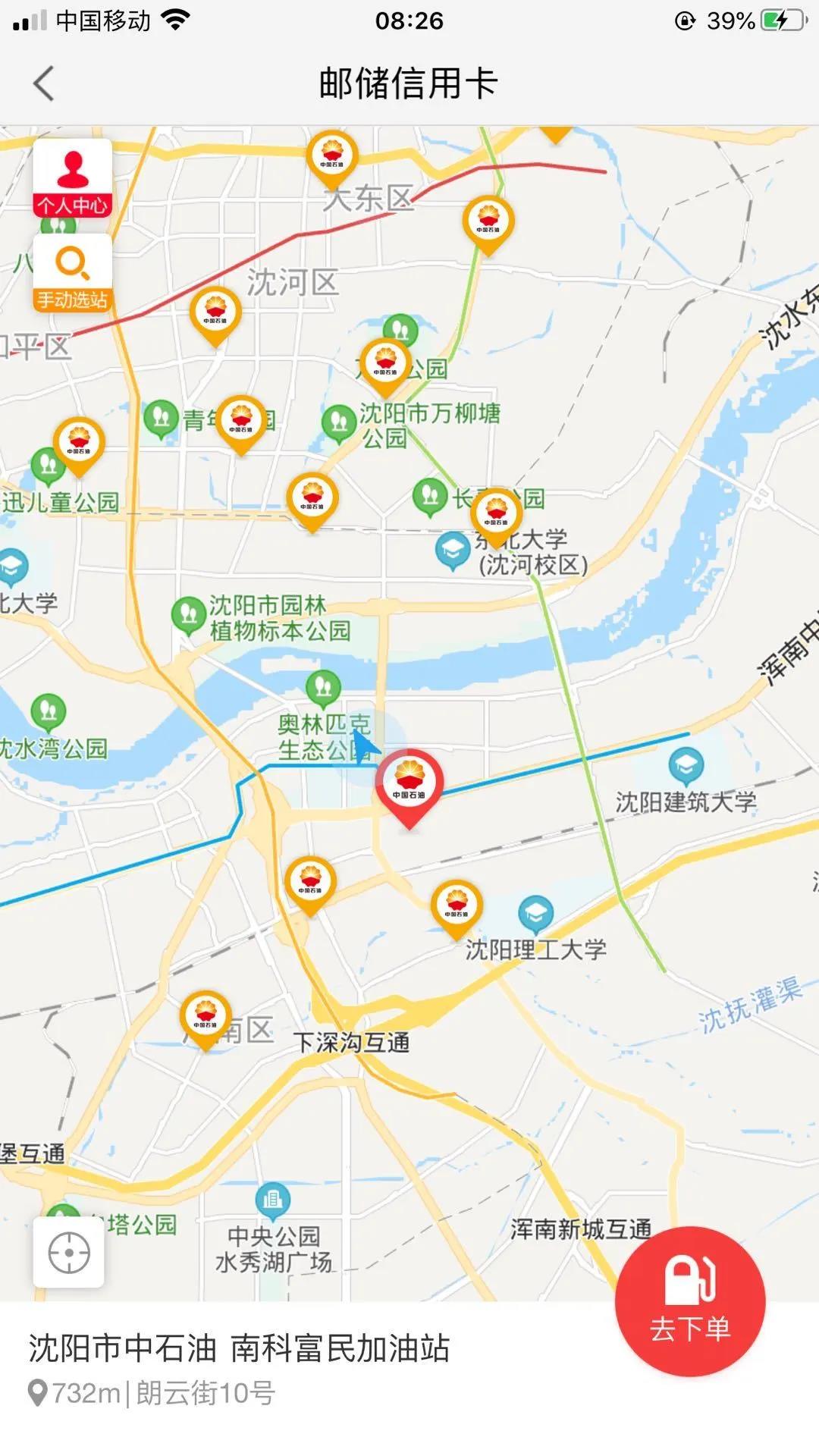Open 个人中心 personal center

(73, 179)
